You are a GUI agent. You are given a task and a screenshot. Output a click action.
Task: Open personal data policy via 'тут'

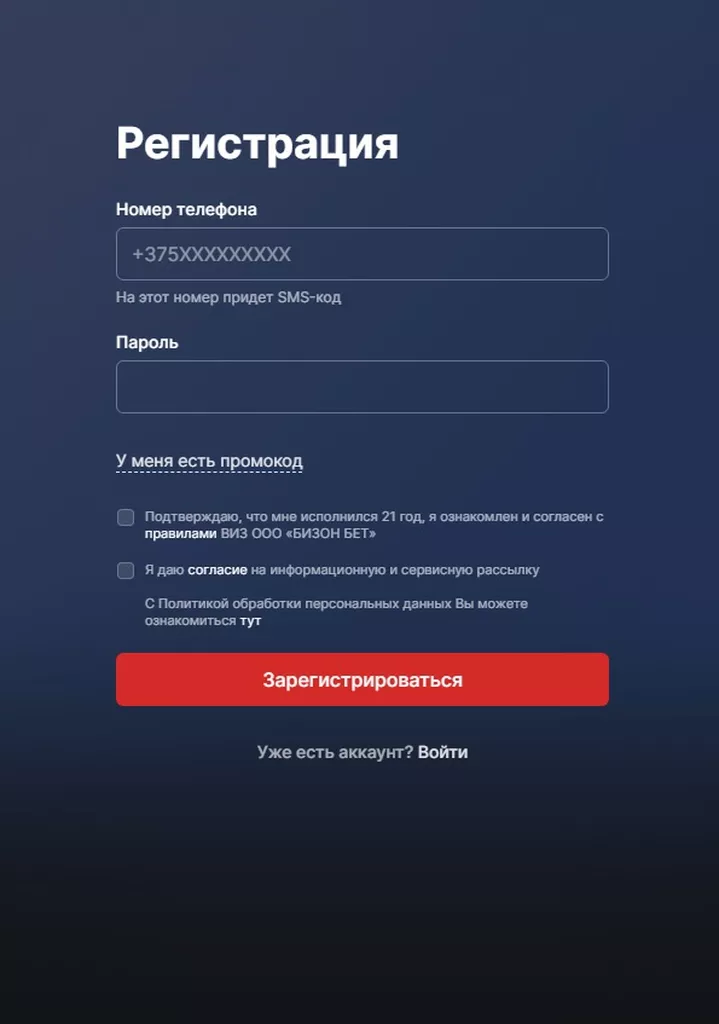(250, 621)
